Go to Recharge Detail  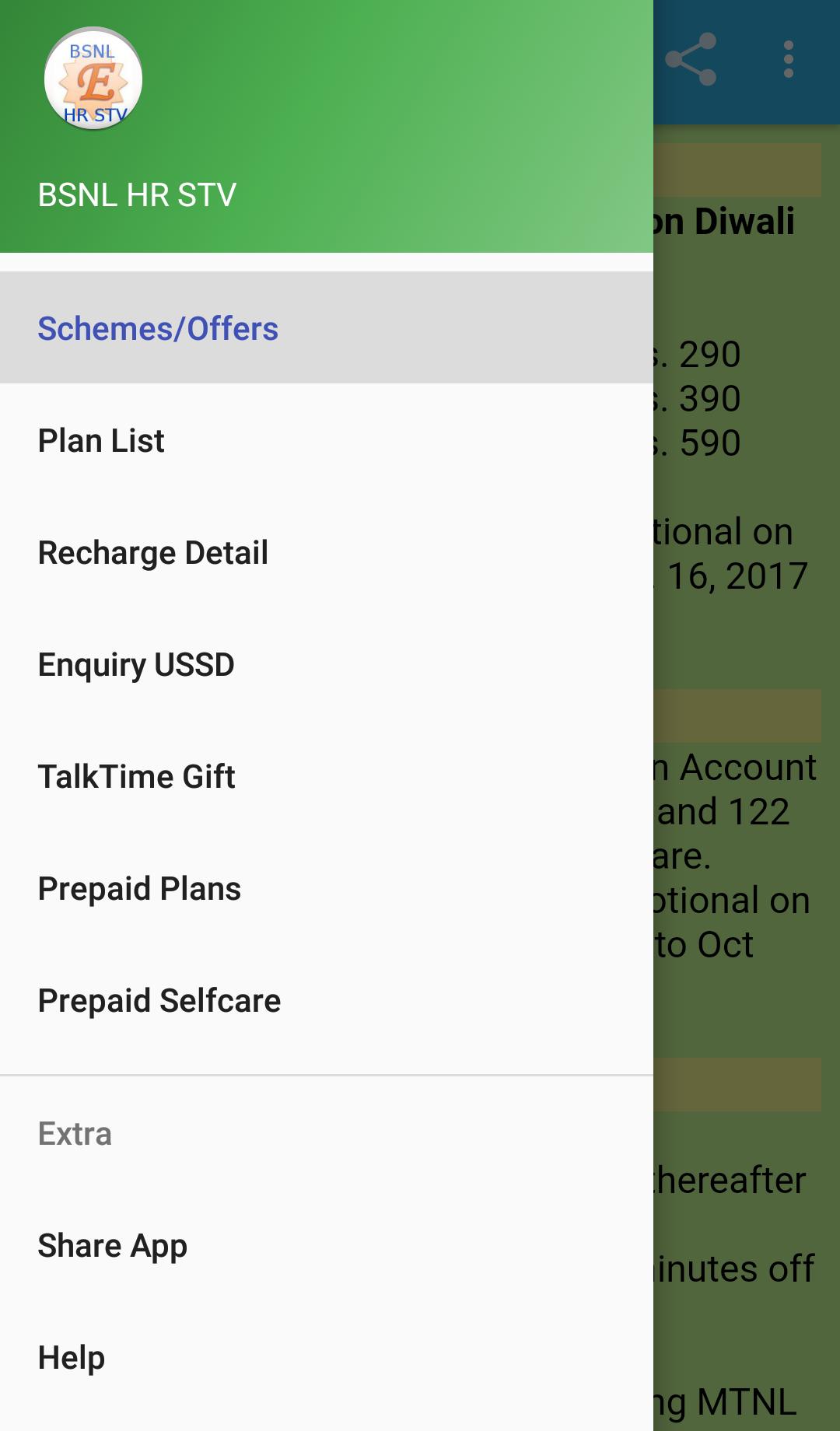pos(153,552)
